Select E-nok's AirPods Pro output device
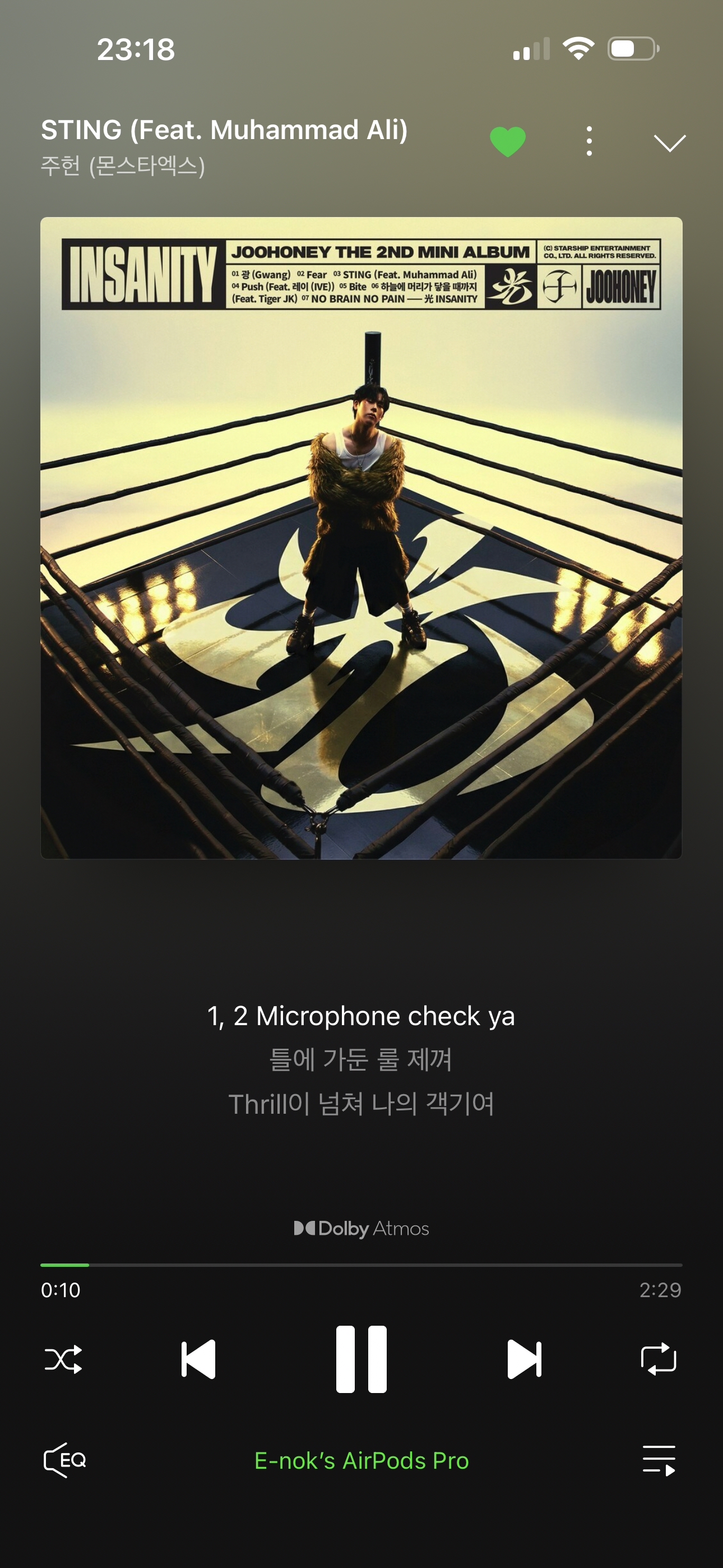Screen dimensions: 723x1568 [x=361, y=1460]
